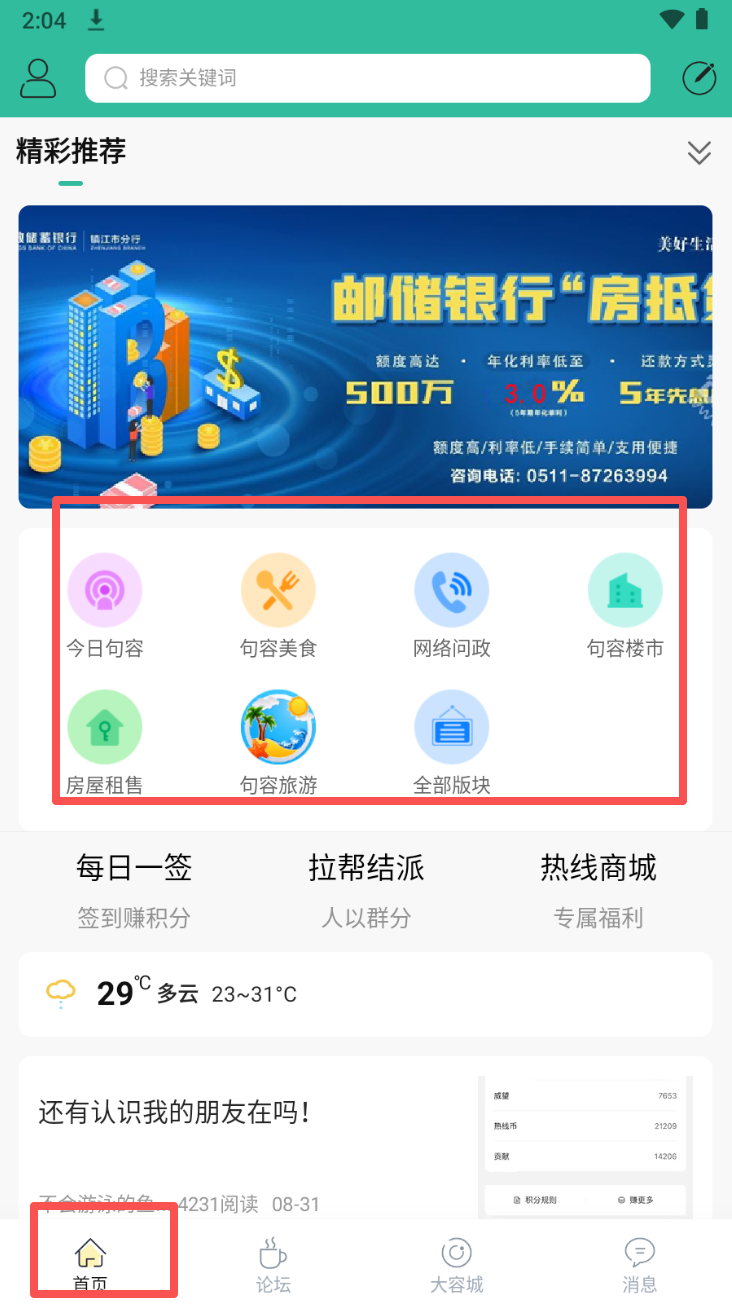
Task: Expand the 精彩推荐 double chevron
Action: 699,152
